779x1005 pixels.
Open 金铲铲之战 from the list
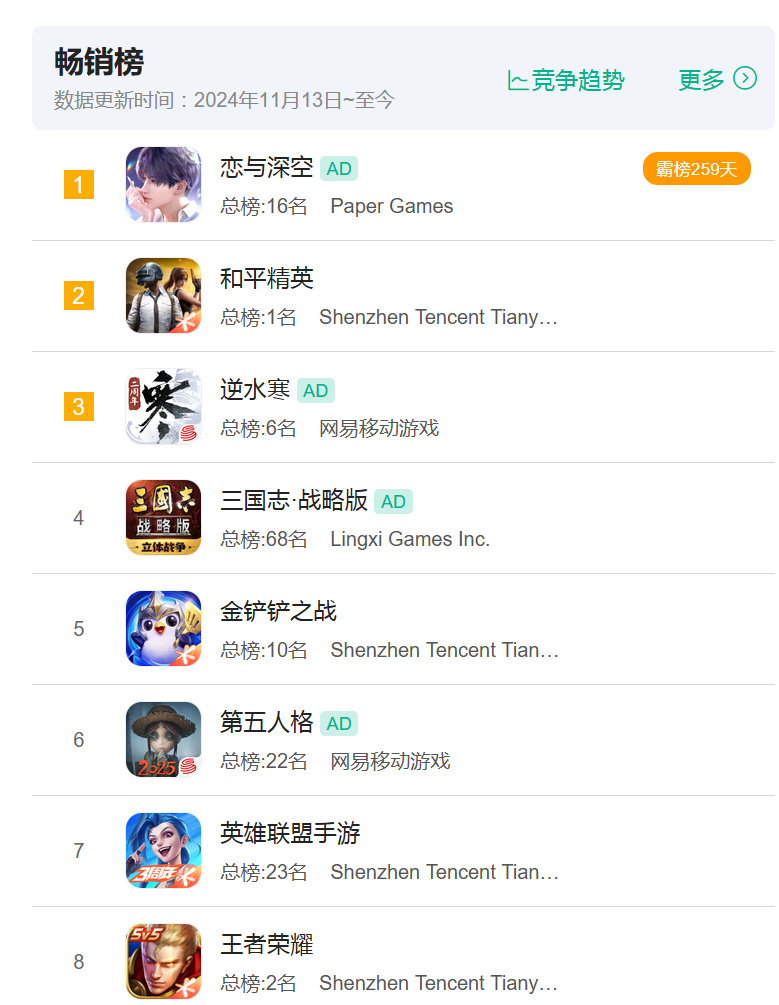point(278,611)
